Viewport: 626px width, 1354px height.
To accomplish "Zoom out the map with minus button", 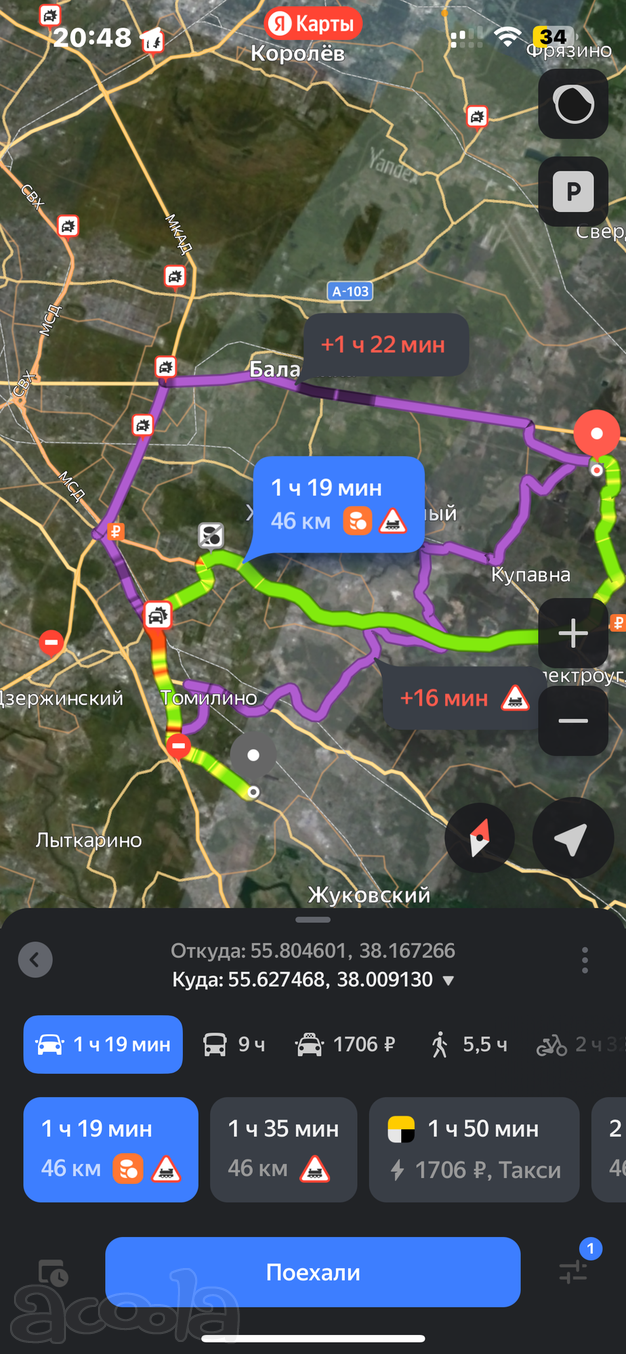I will (x=573, y=721).
